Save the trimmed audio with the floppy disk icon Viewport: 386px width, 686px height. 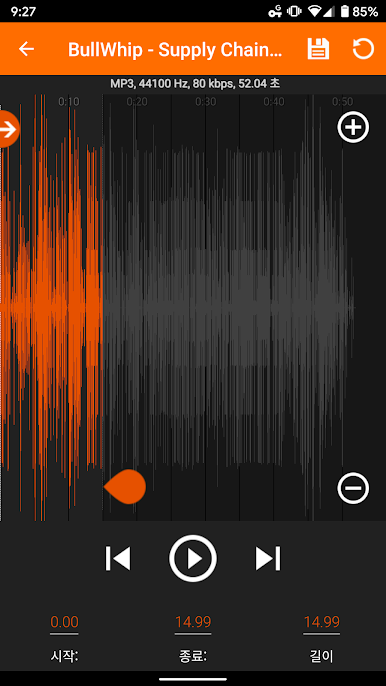pos(318,49)
